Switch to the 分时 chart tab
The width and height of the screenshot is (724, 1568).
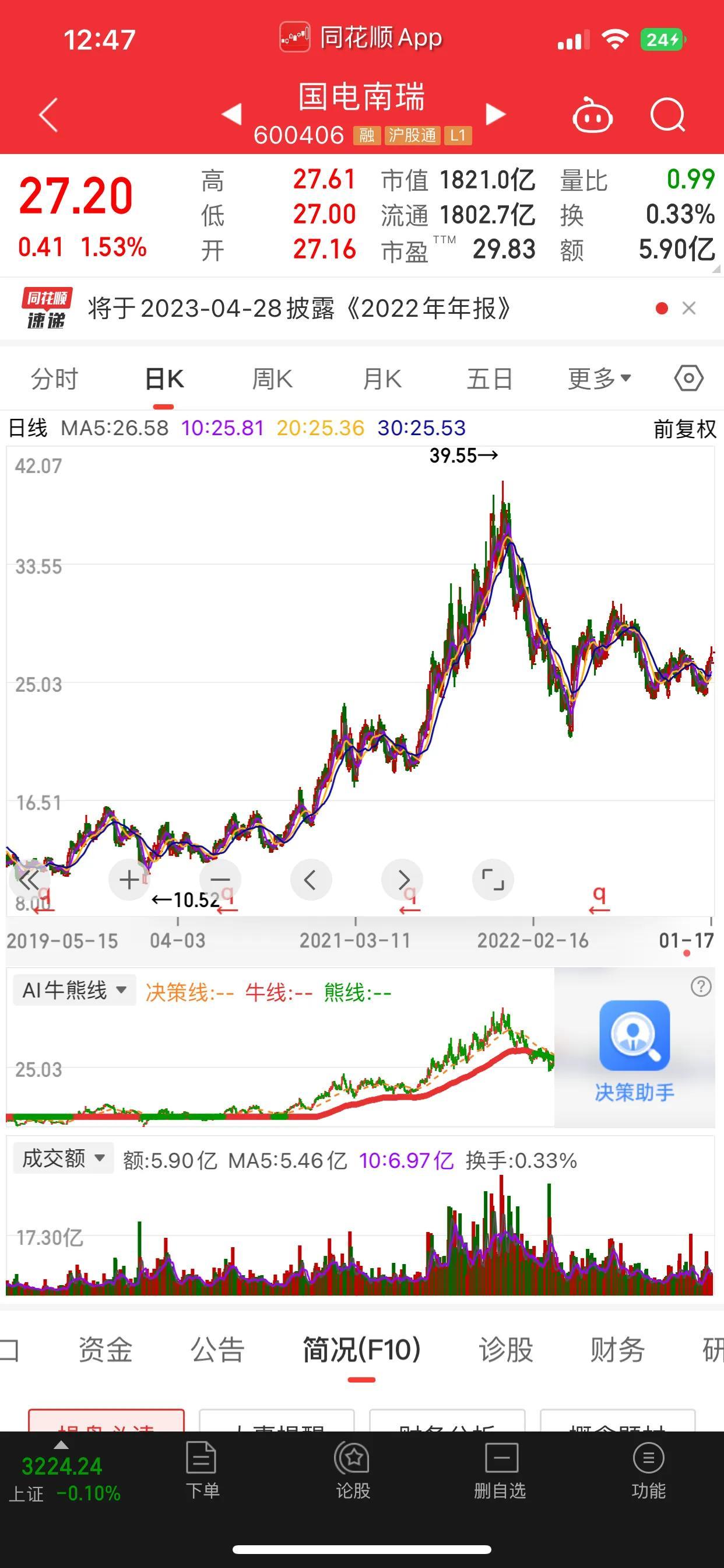click(x=54, y=379)
